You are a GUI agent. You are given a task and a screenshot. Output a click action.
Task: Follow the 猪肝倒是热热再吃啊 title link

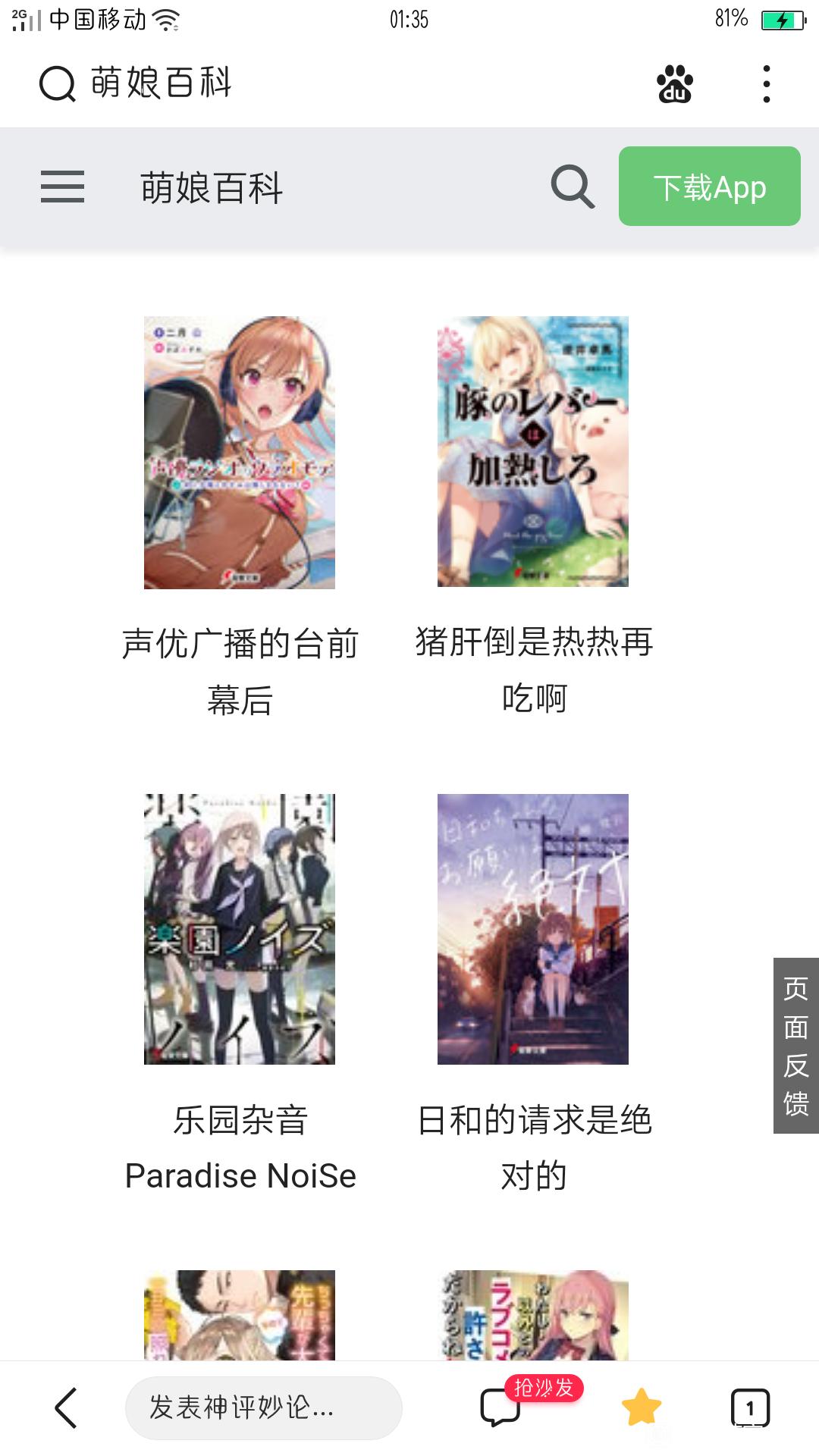[534, 670]
